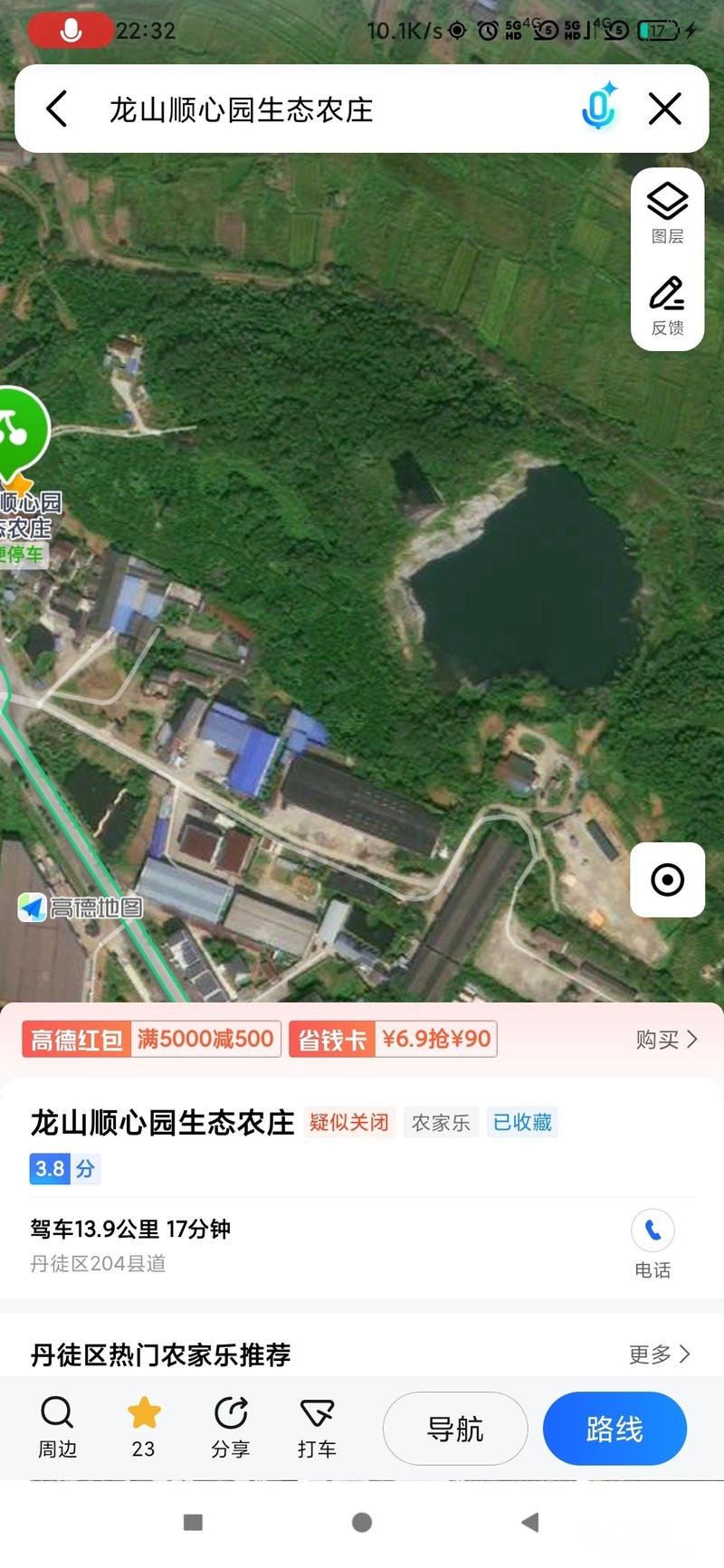
Task: Open the 图层 map layers option
Action: 667,213
